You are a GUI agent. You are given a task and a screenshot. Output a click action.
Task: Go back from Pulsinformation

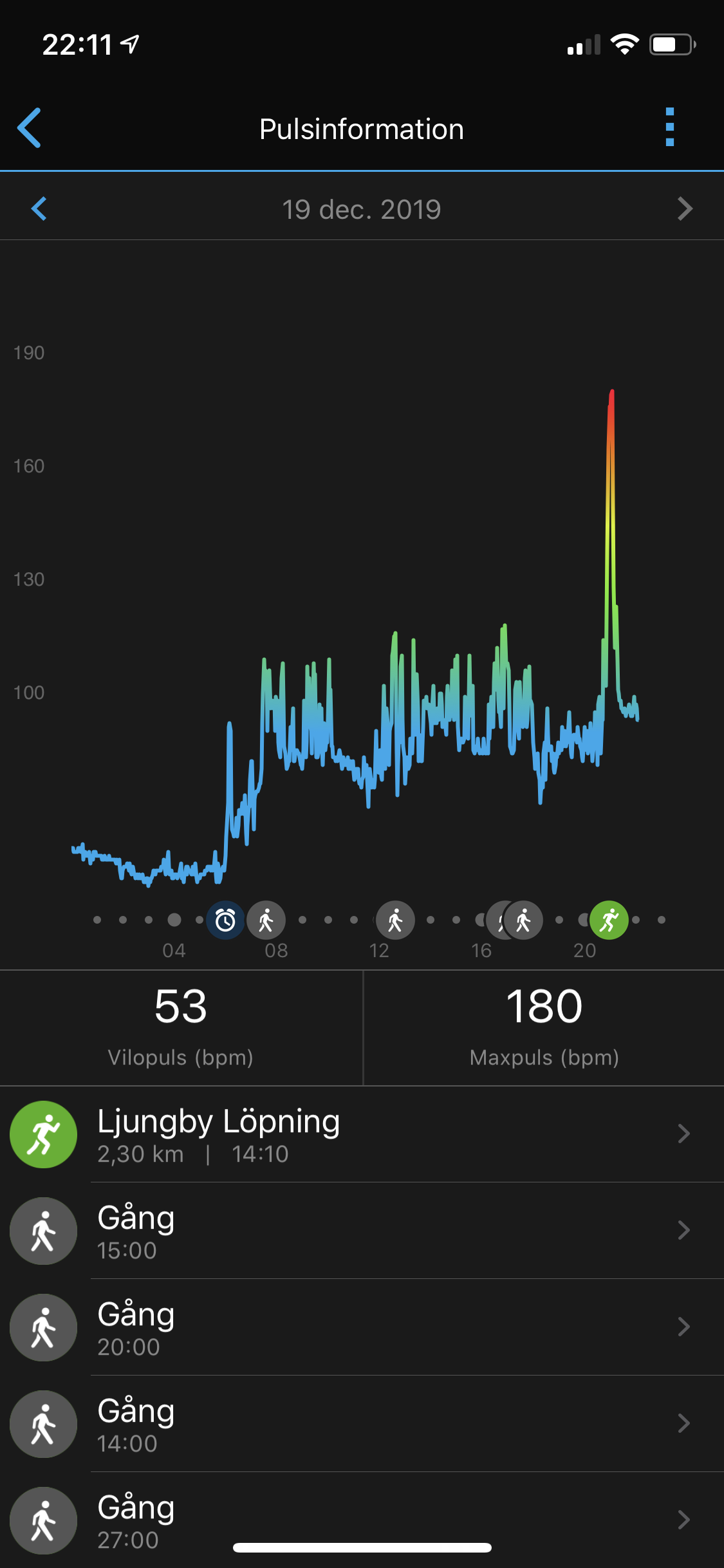[30, 128]
